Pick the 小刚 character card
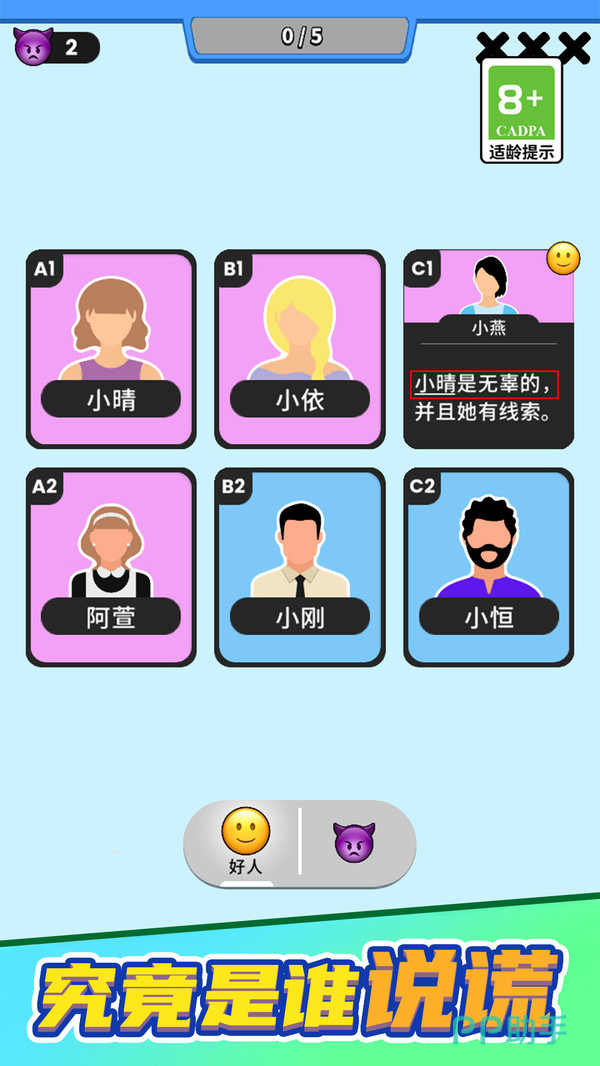600x1066 pixels. click(300, 566)
